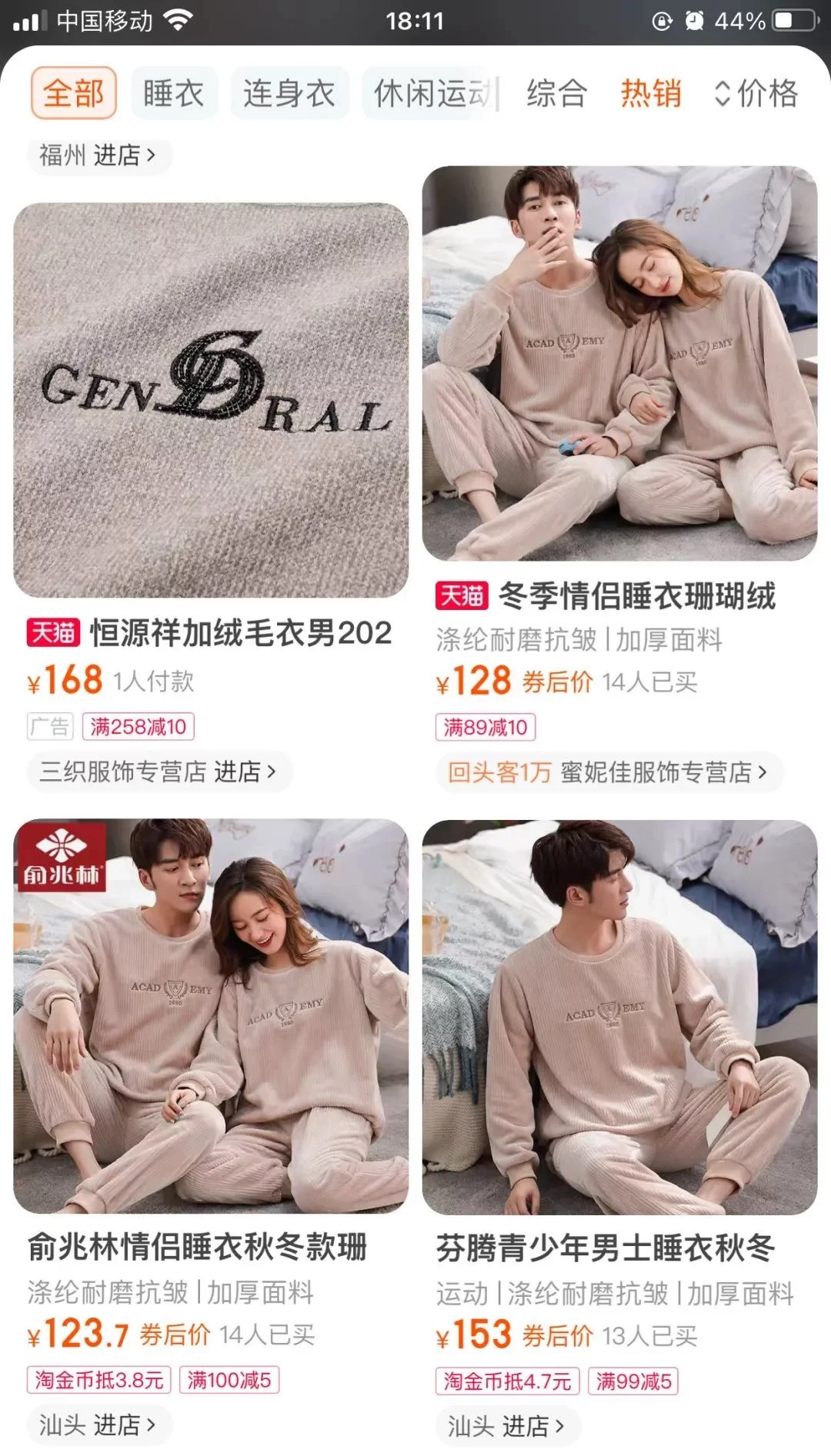The width and height of the screenshot is (831, 1456).
Task: Open the 恒源祥加绒毛衣 product card
Action: click(x=211, y=400)
